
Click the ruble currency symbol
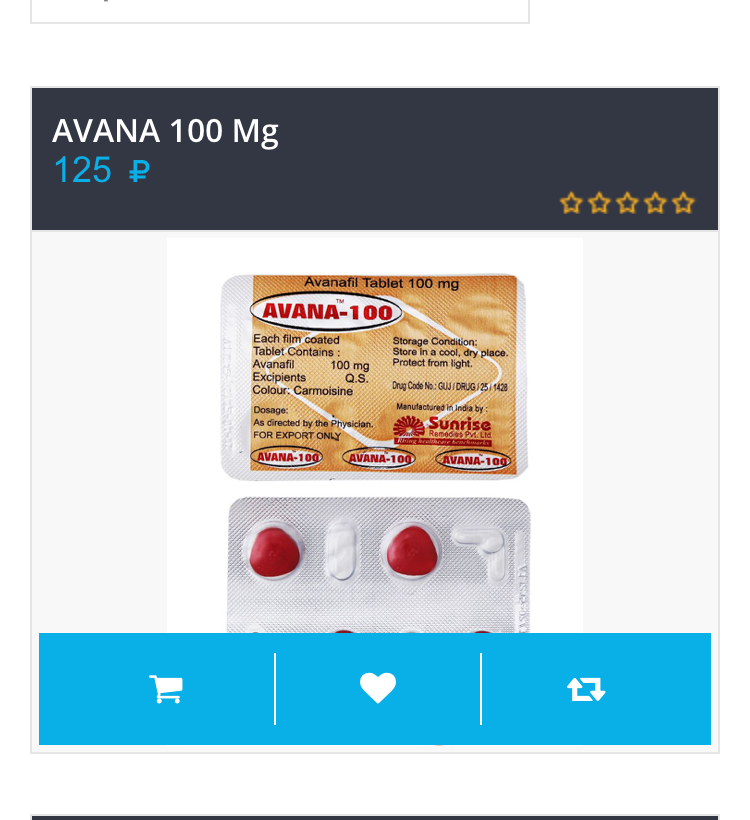pos(139,171)
